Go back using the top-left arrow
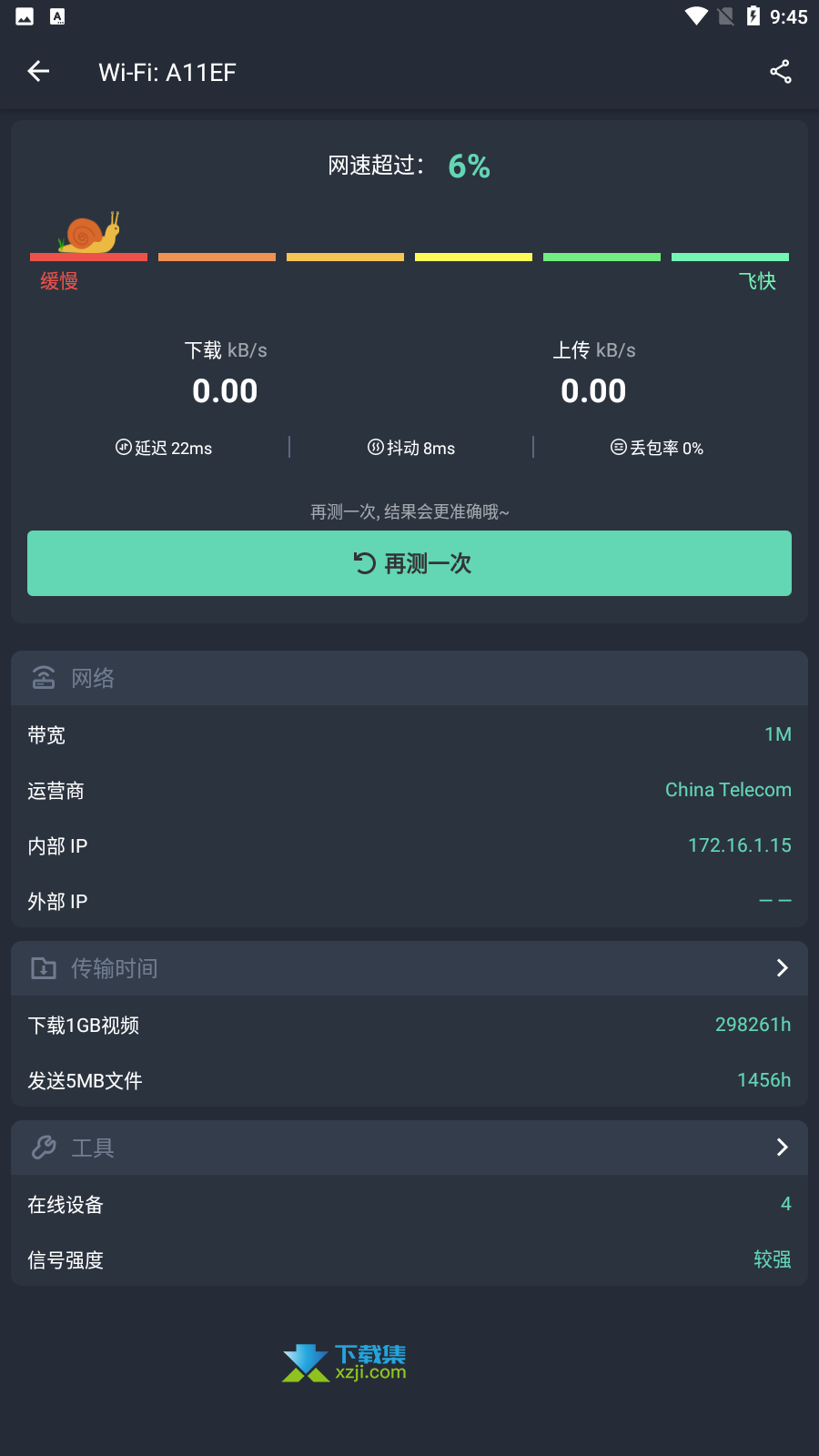819x1456 pixels. pos(38,72)
